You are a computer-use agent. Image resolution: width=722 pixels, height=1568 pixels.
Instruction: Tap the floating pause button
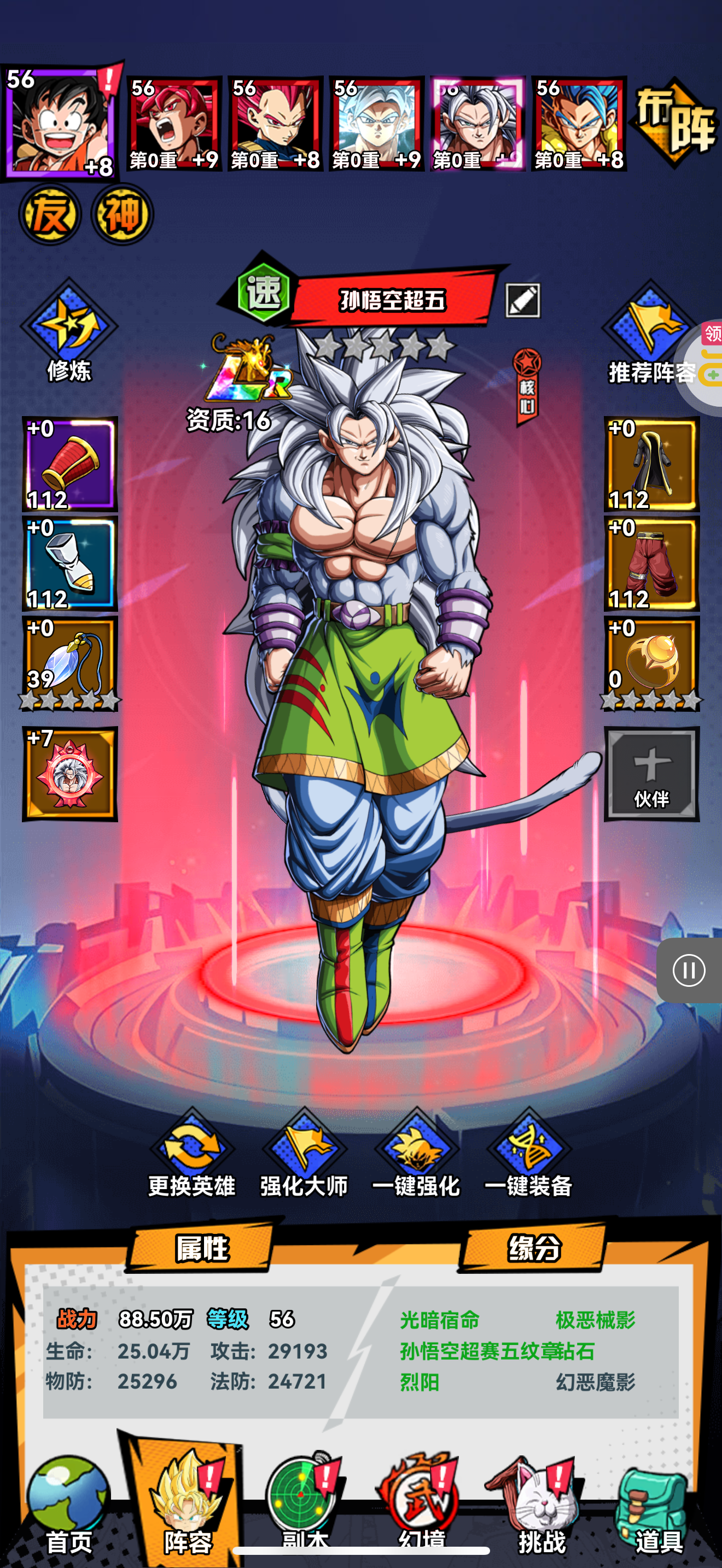689,970
